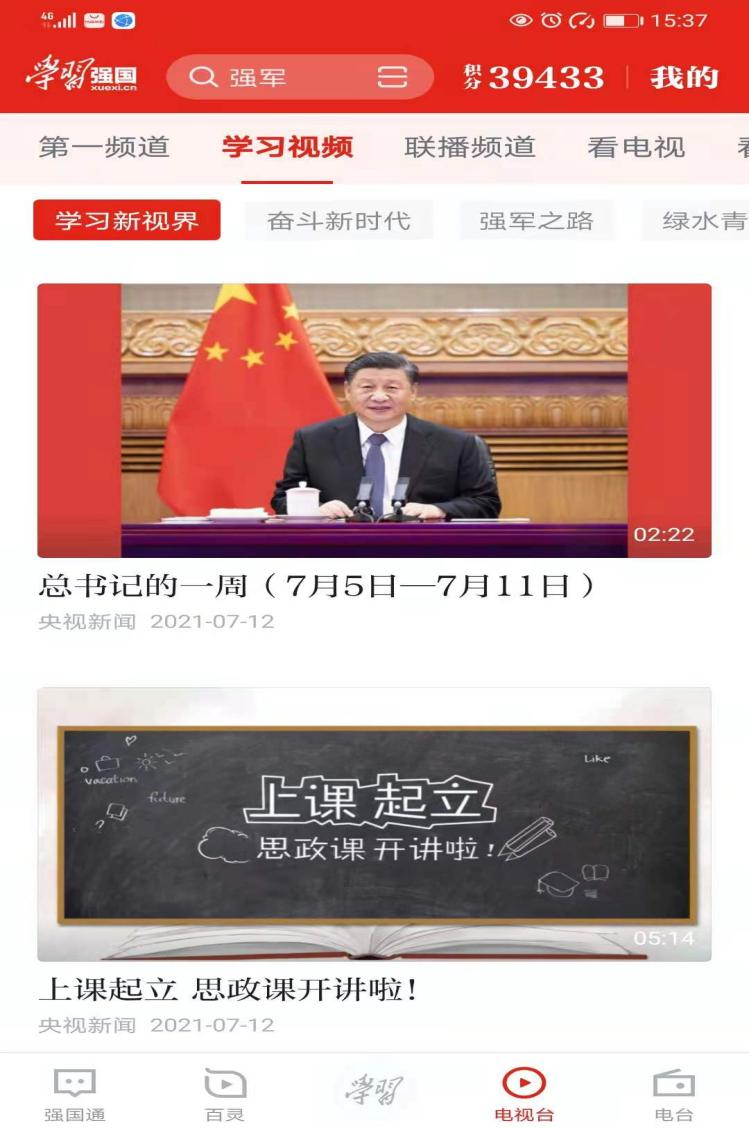Switch to the 第一频道 tab

(x=104, y=147)
